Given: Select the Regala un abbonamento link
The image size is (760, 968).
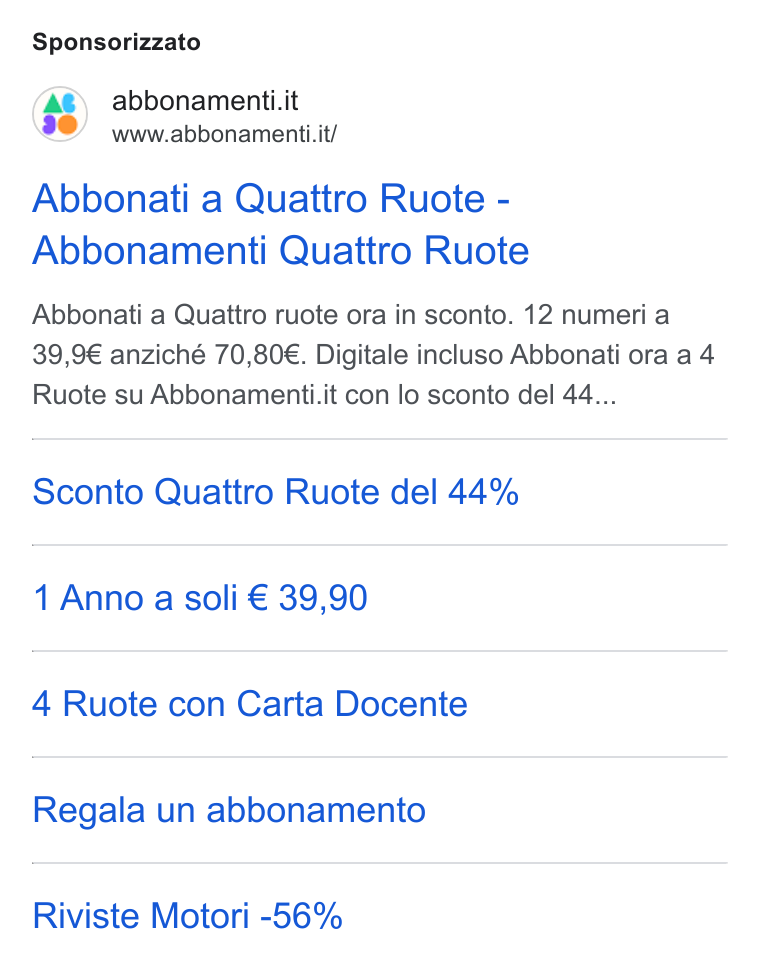Looking at the screenshot, I should tap(229, 810).
